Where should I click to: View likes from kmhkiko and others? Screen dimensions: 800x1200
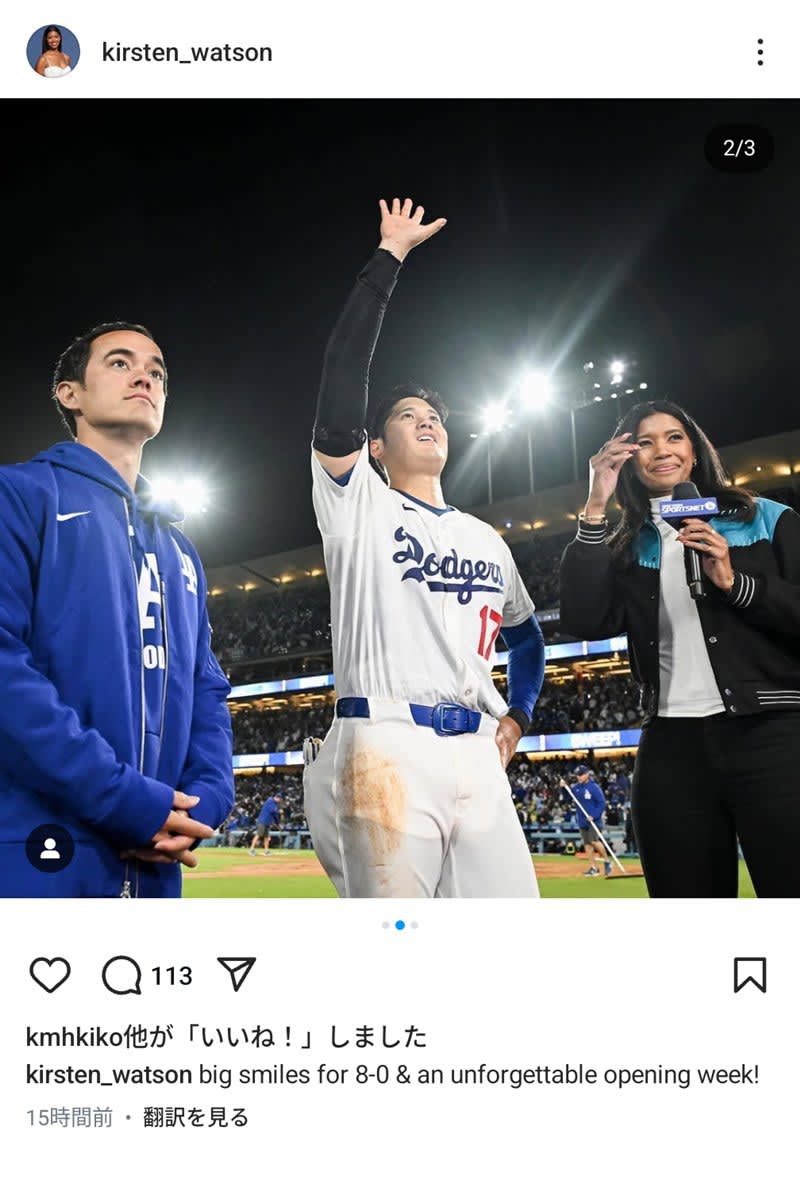click(226, 1036)
